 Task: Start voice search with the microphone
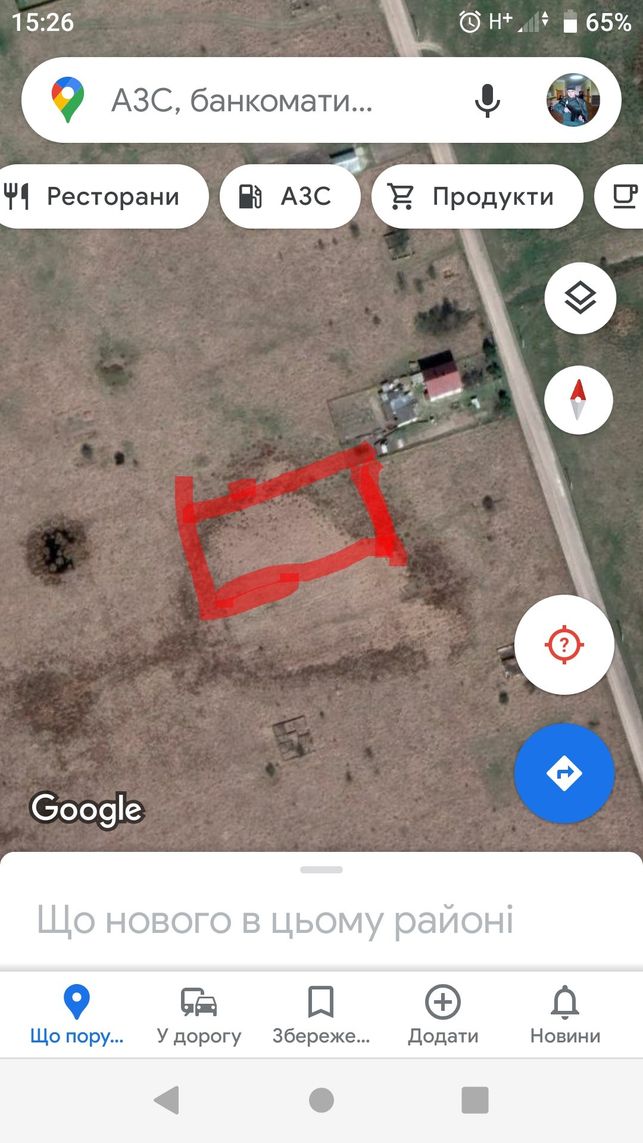tap(487, 101)
